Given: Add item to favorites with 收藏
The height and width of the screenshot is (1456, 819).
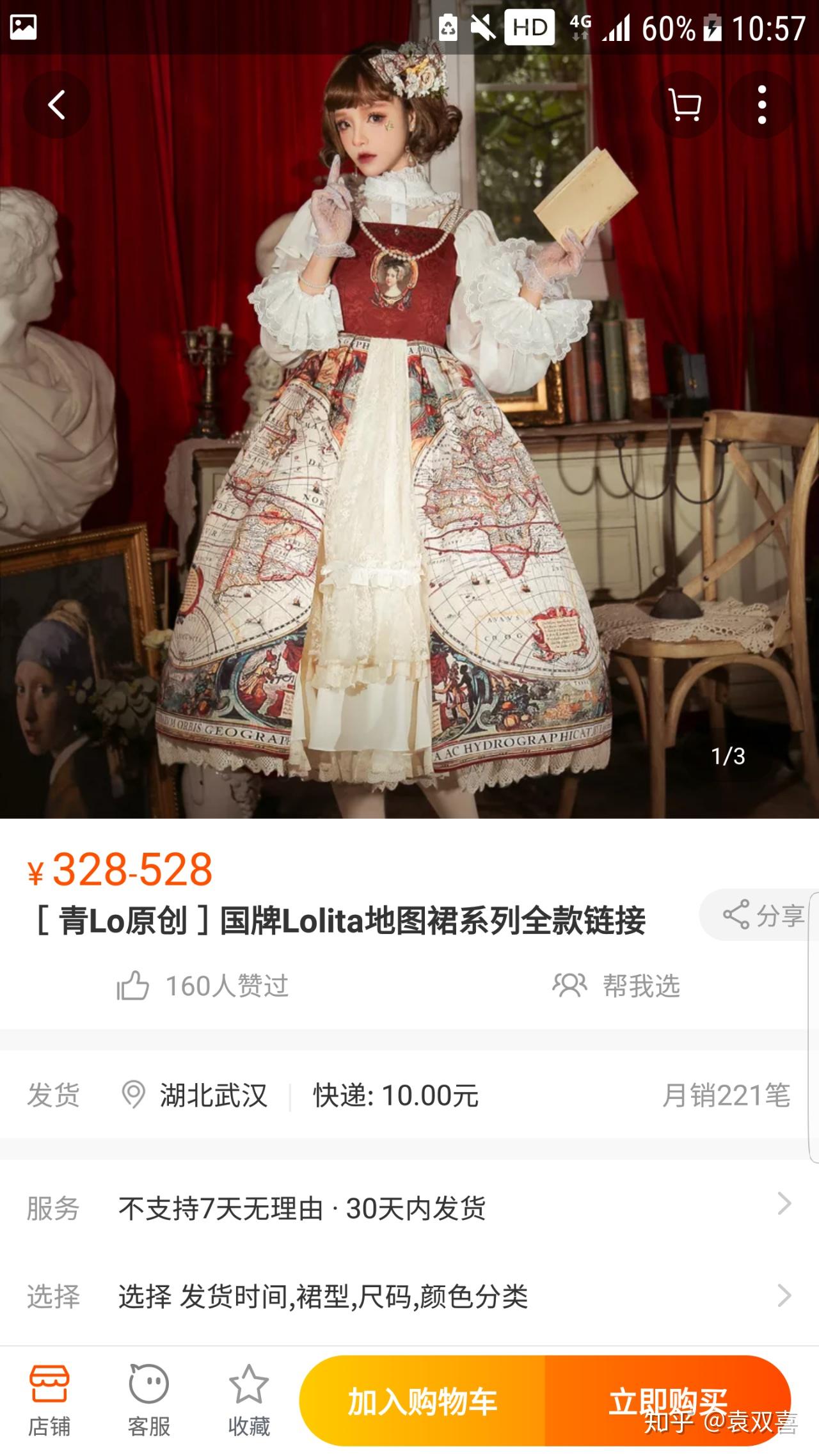Looking at the screenshot, I should tap(249, 1401).
